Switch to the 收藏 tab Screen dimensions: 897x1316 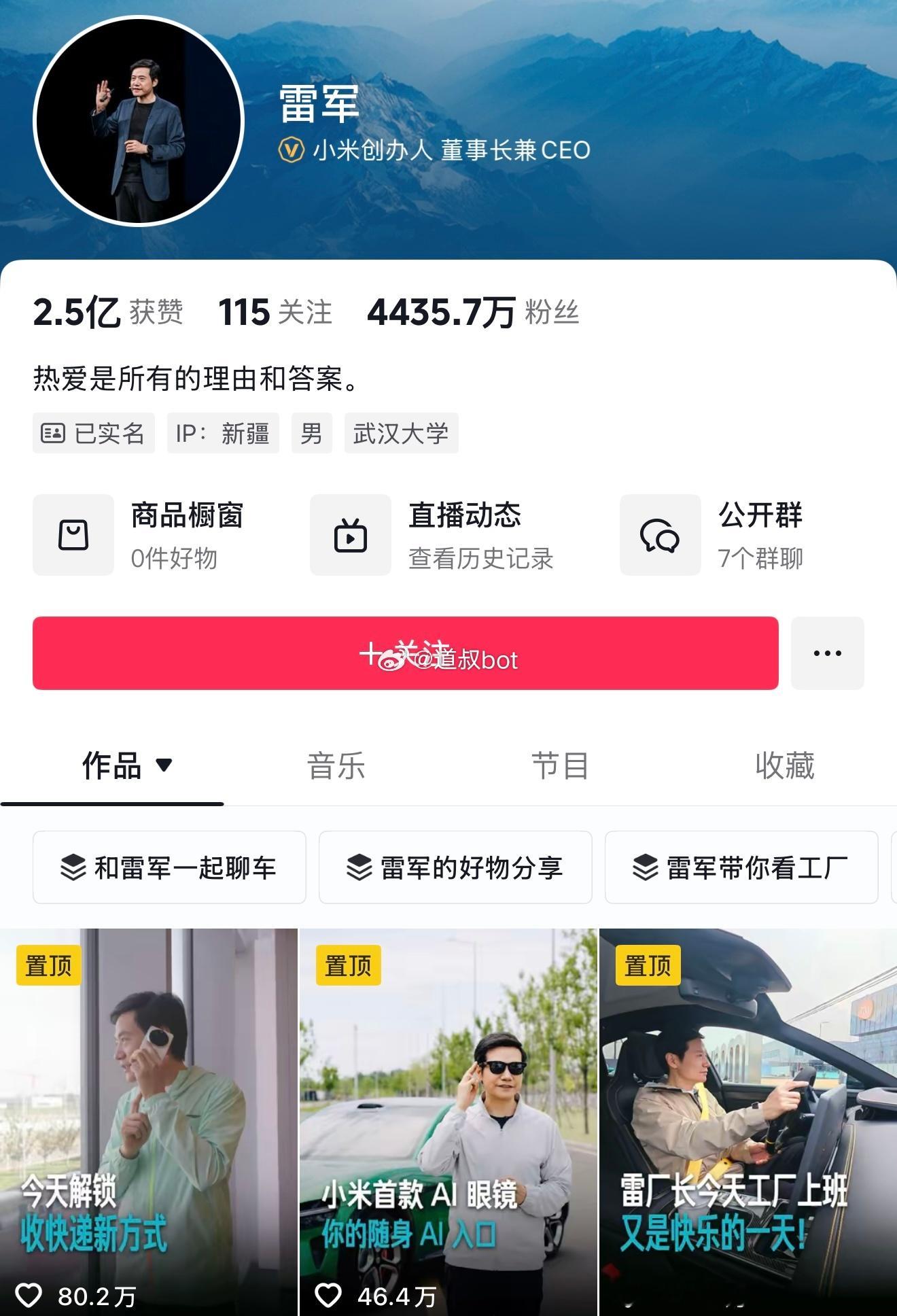(784, 766)
